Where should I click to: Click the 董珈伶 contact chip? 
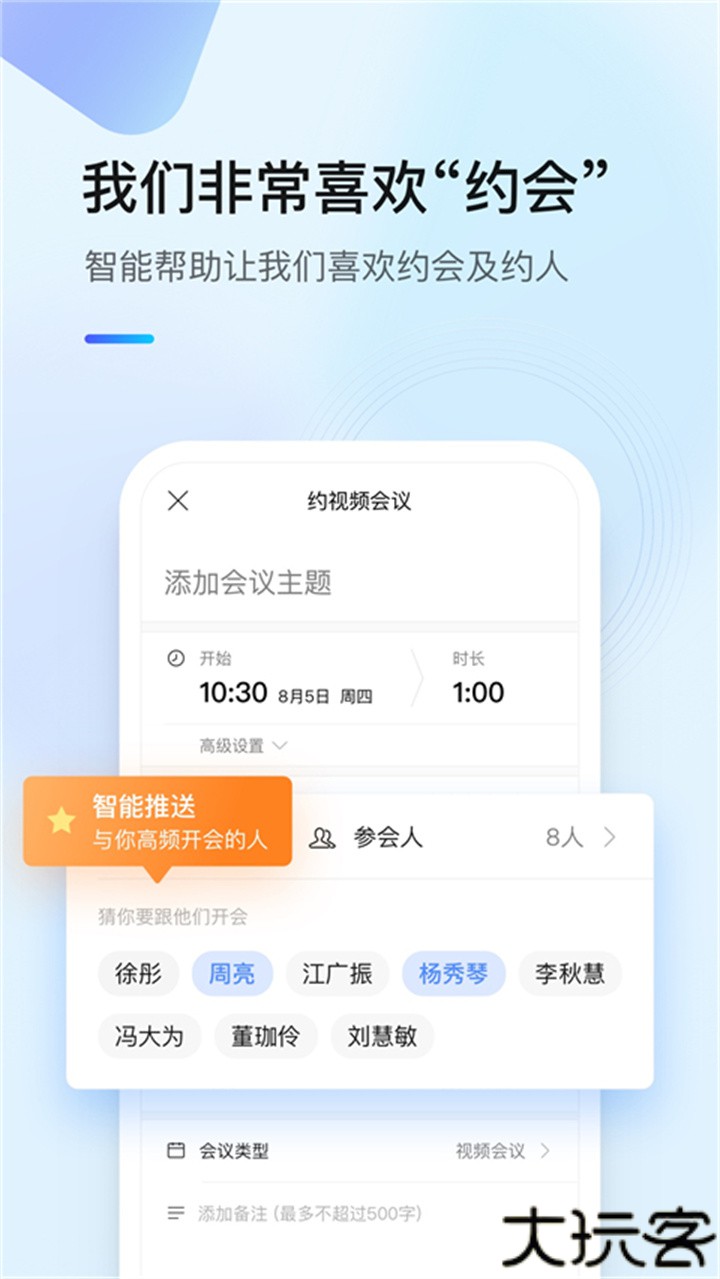tap(265, 1035)
